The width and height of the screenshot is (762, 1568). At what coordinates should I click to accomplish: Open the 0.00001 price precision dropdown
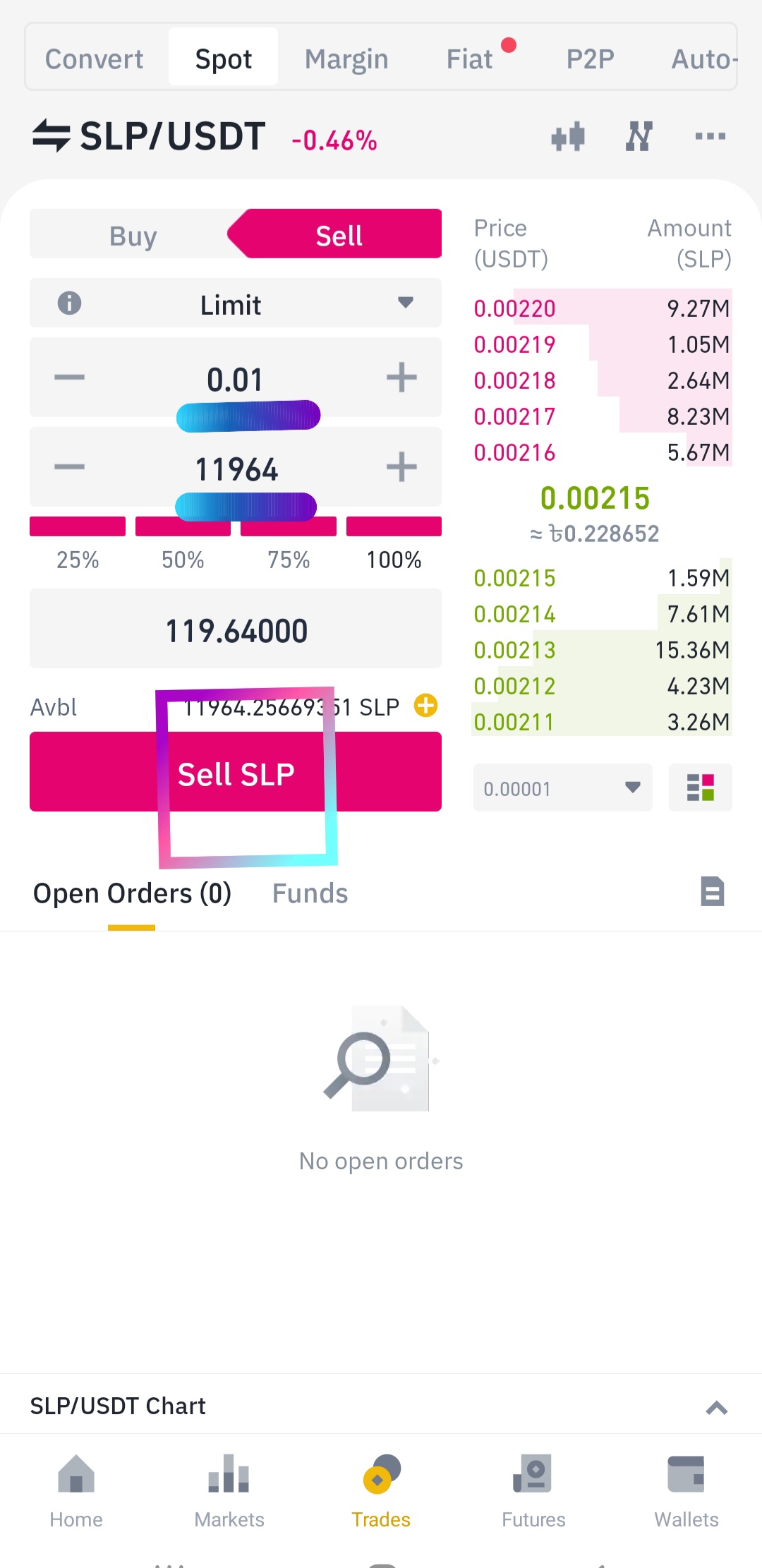click(x=562, y=788)
